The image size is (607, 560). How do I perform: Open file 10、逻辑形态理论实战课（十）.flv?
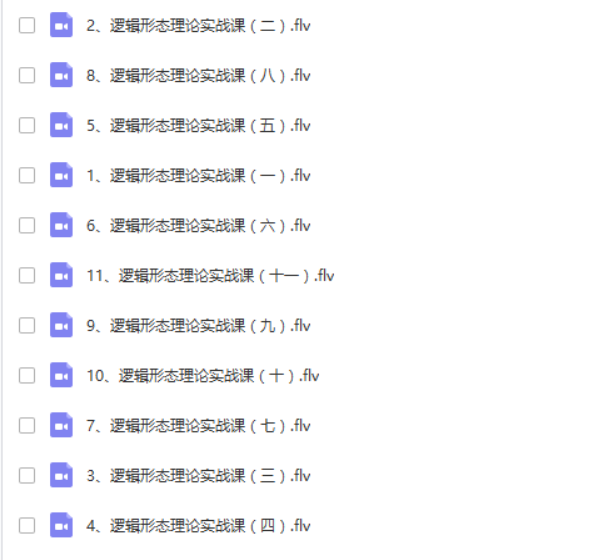(x=203, y=376)
